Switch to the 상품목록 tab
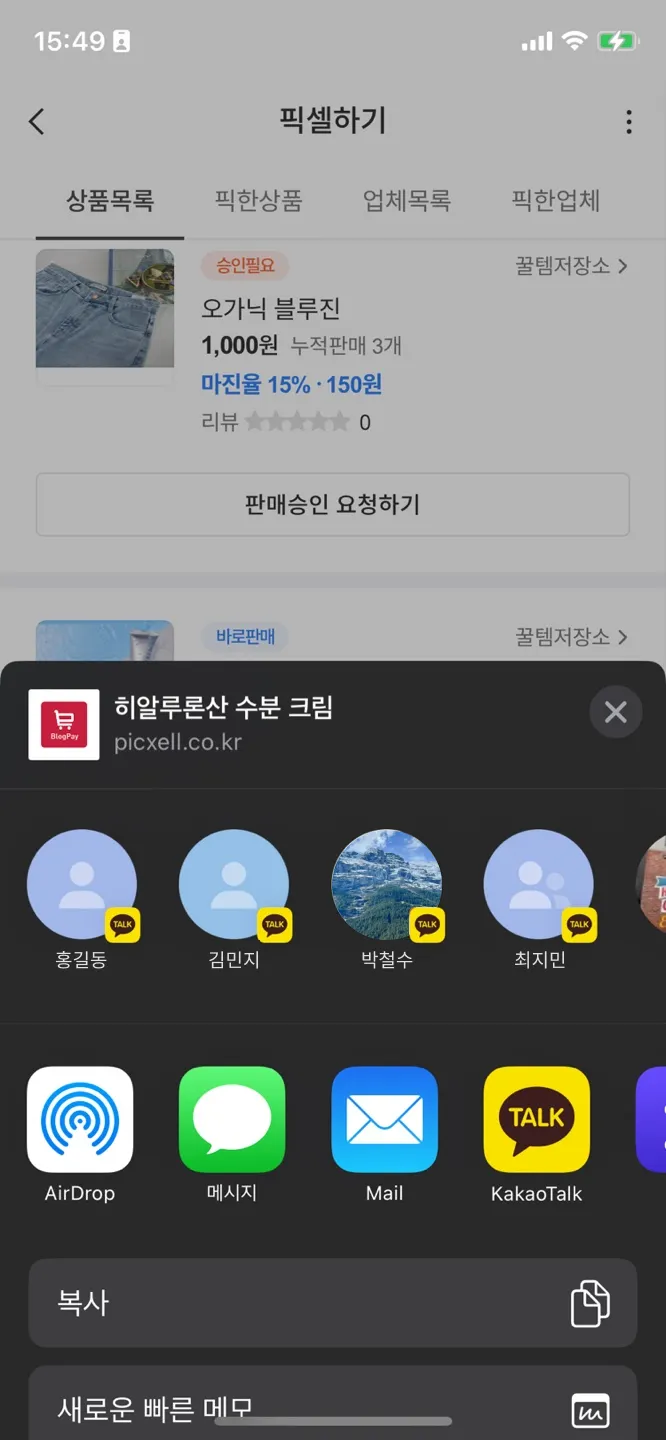This screenshot has height=1440, width=666. coord(110,201)
